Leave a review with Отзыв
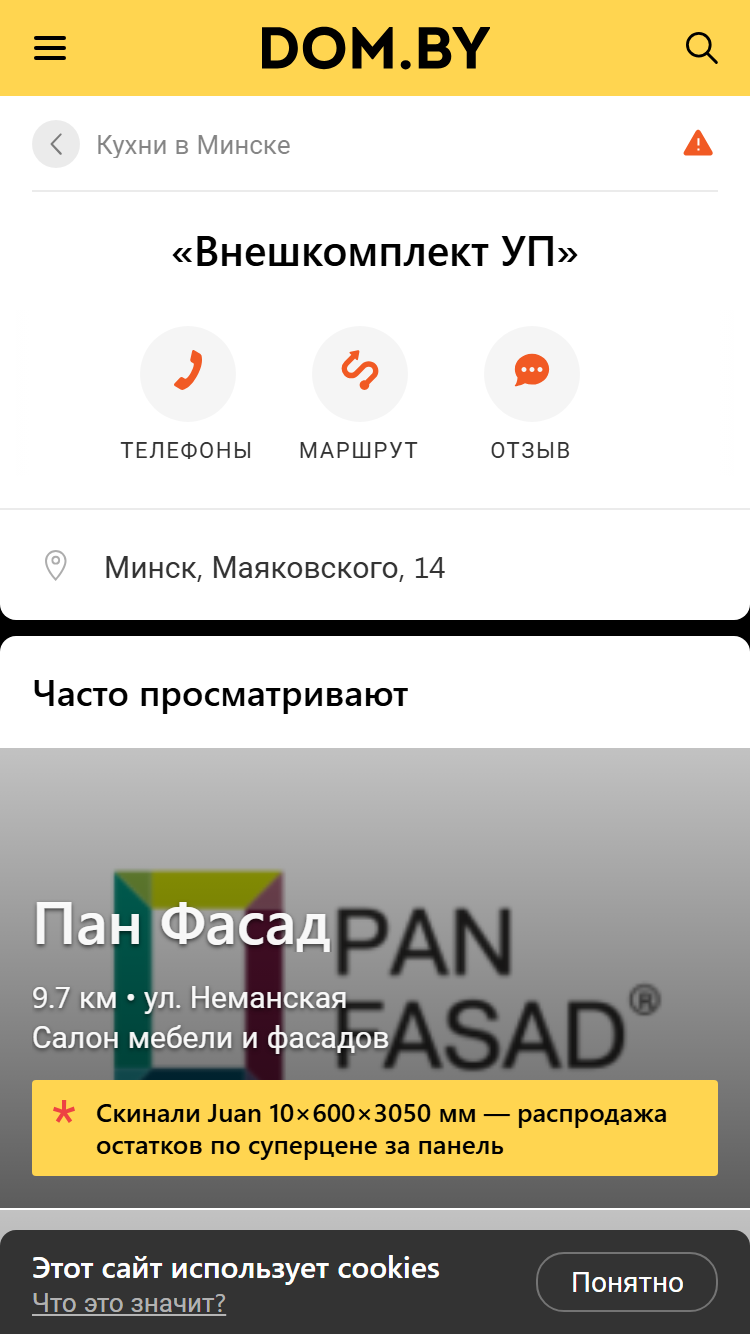 point(531,394)
